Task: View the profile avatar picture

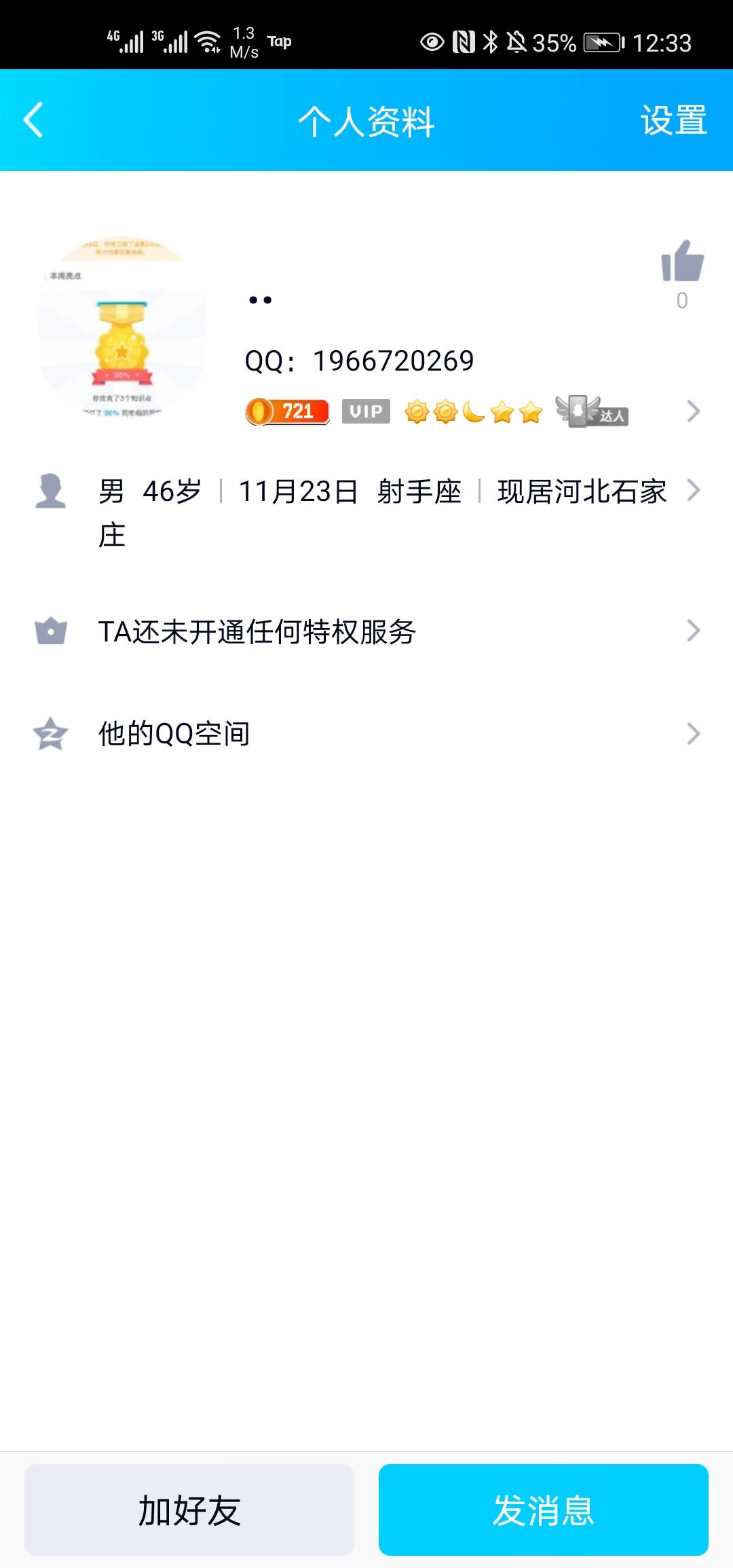Action: point(122,329)
